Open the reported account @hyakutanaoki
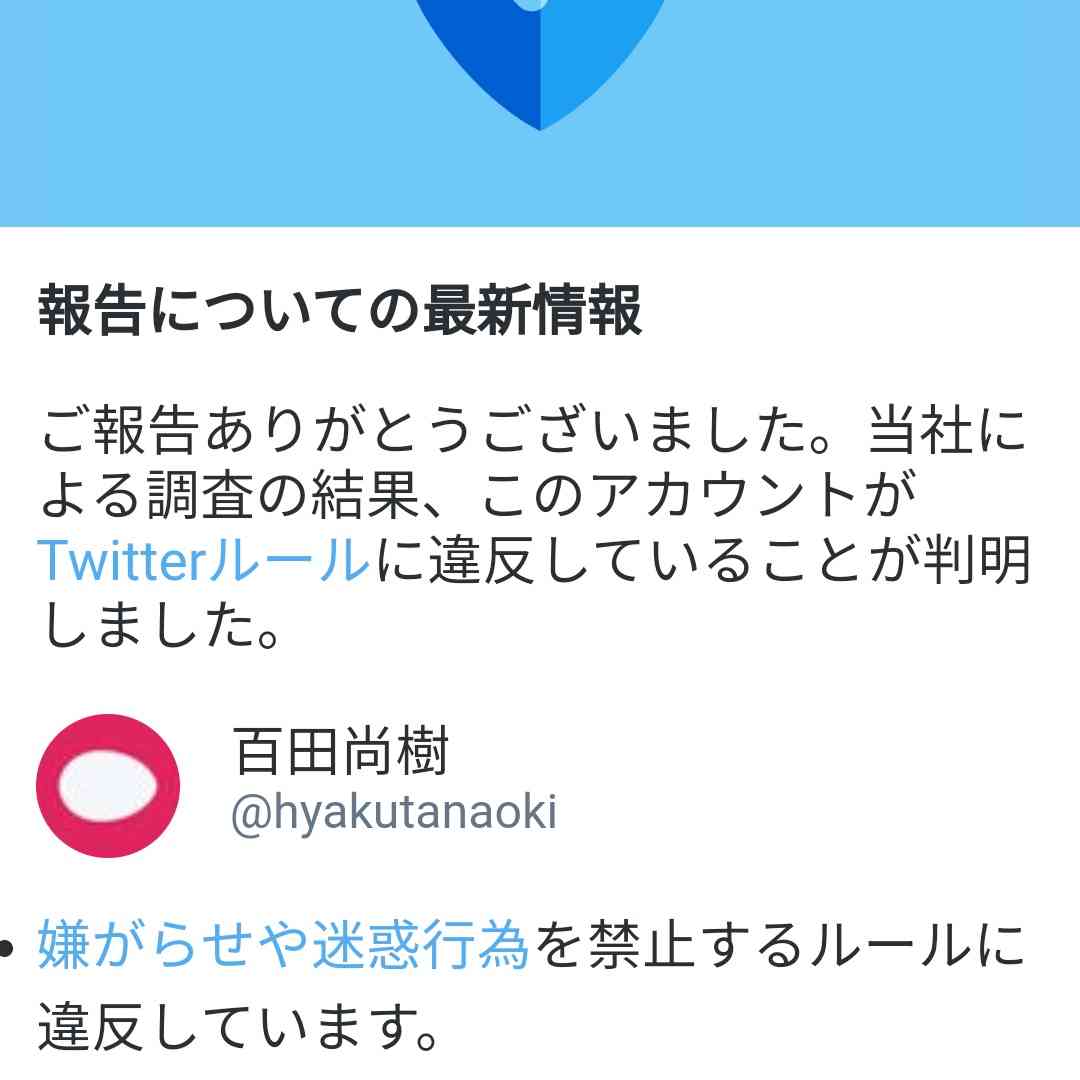1080x1080 pixels. [x=393, y=813]
